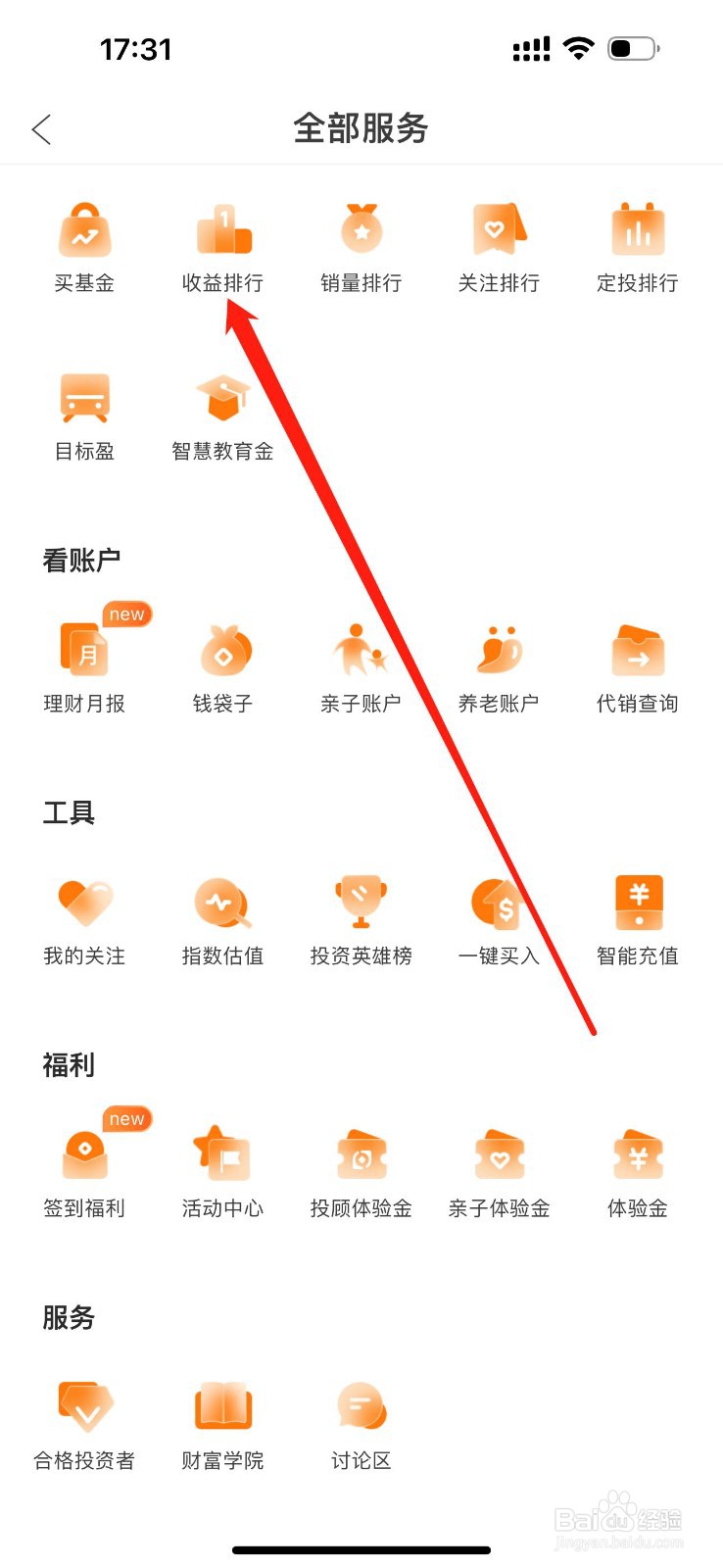Open 指数估值 index valuation tool
Image resolution: width=723 pixels, height=1568 pixels.
pyautogui.click(x=222, y=917)
